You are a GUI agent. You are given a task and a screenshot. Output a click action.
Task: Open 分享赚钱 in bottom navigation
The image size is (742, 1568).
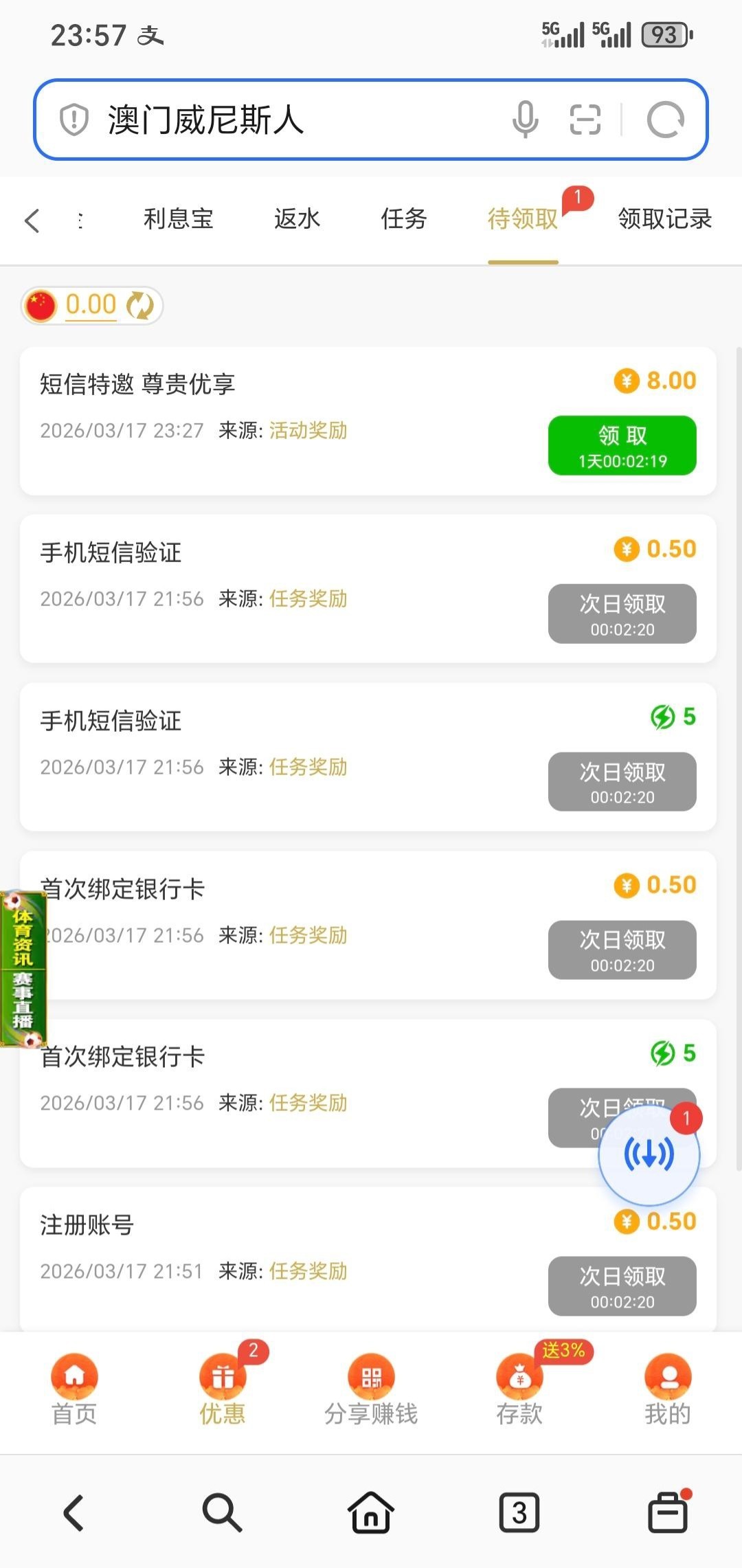click(371, 1389)
